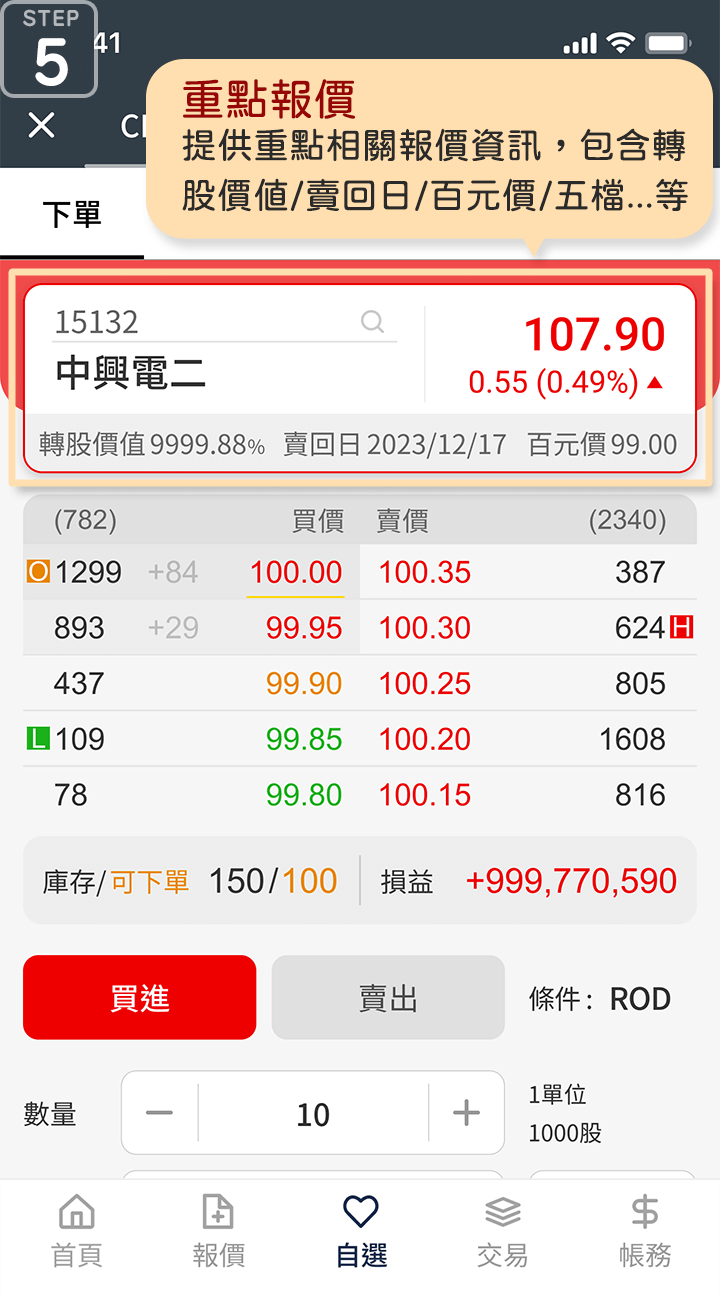Switch to the 下單 tab
Viewport: 720px width, 1300px height.
(72, 214)
